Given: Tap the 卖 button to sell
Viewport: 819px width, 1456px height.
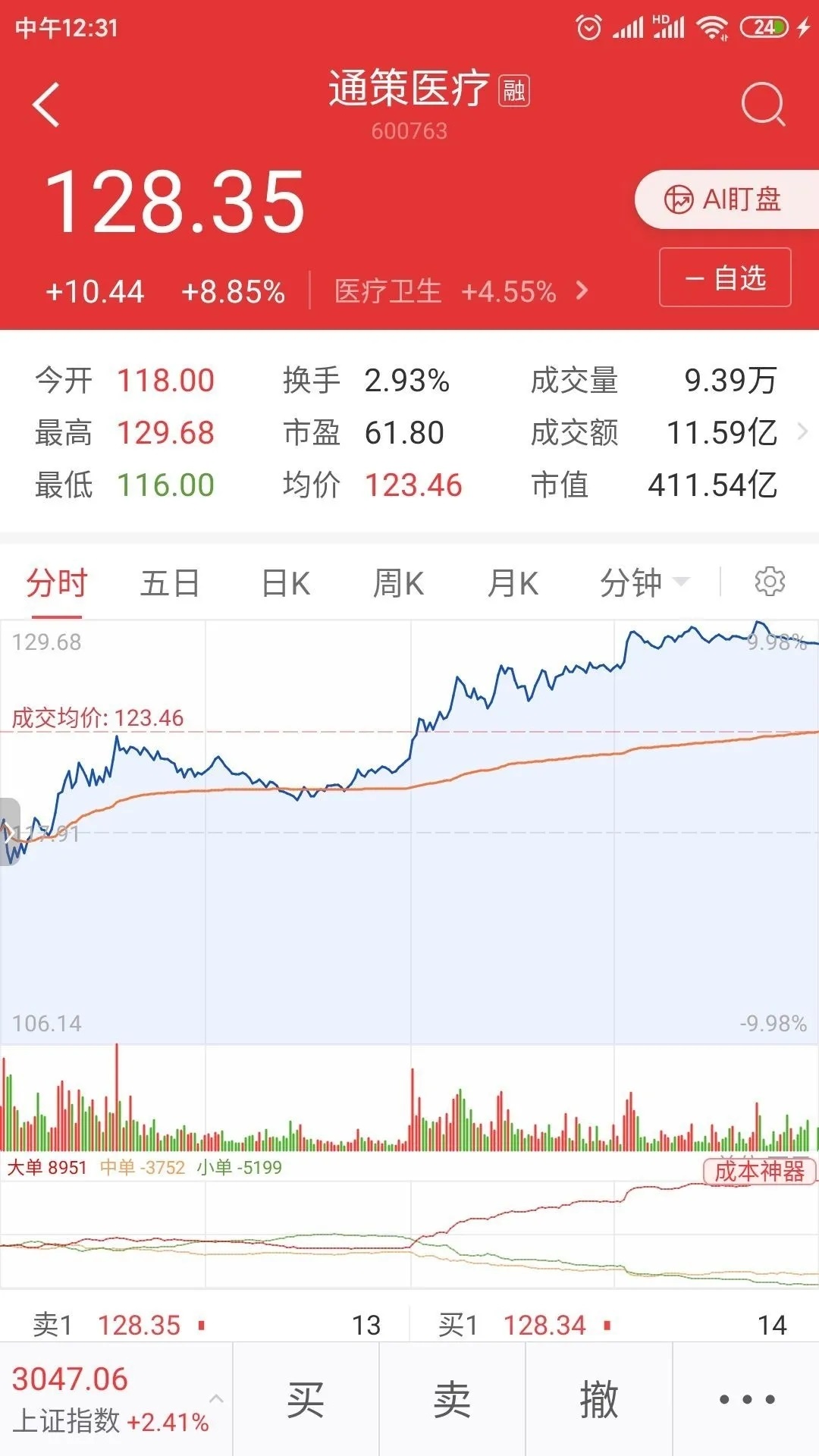Looking at the screenshot, I should click(452, 1399).
